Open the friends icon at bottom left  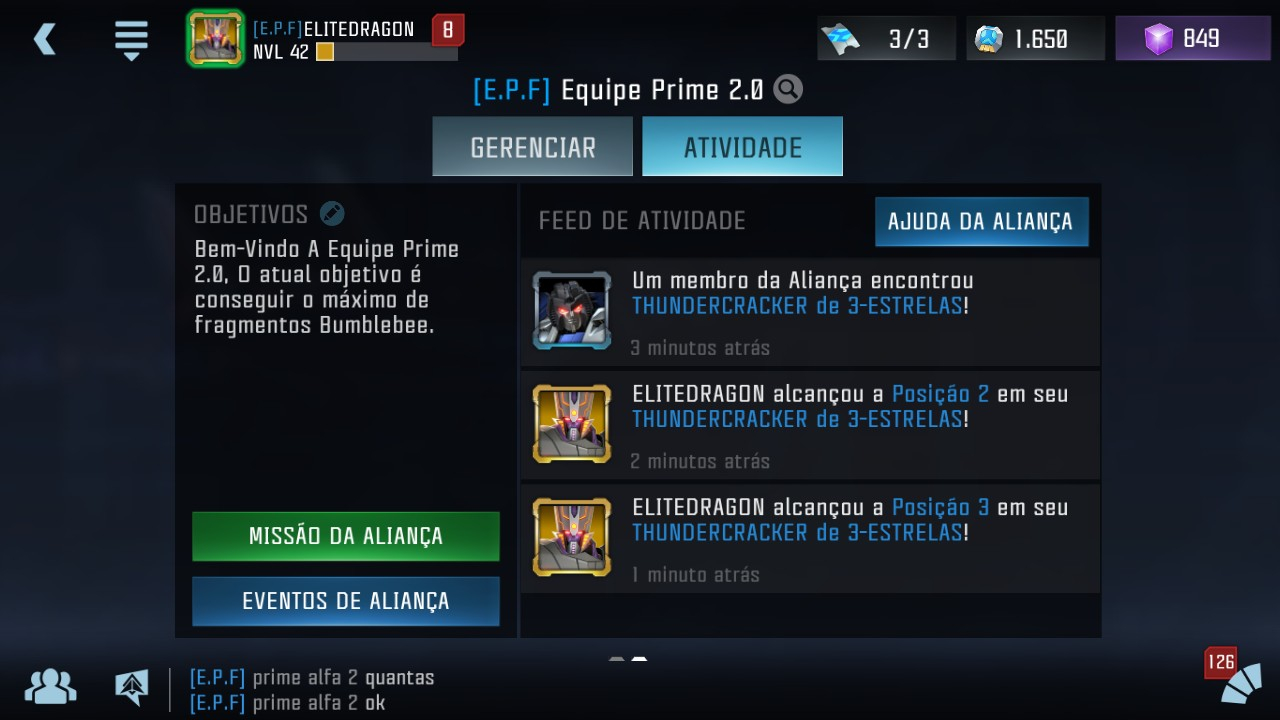tap(50, 686)
